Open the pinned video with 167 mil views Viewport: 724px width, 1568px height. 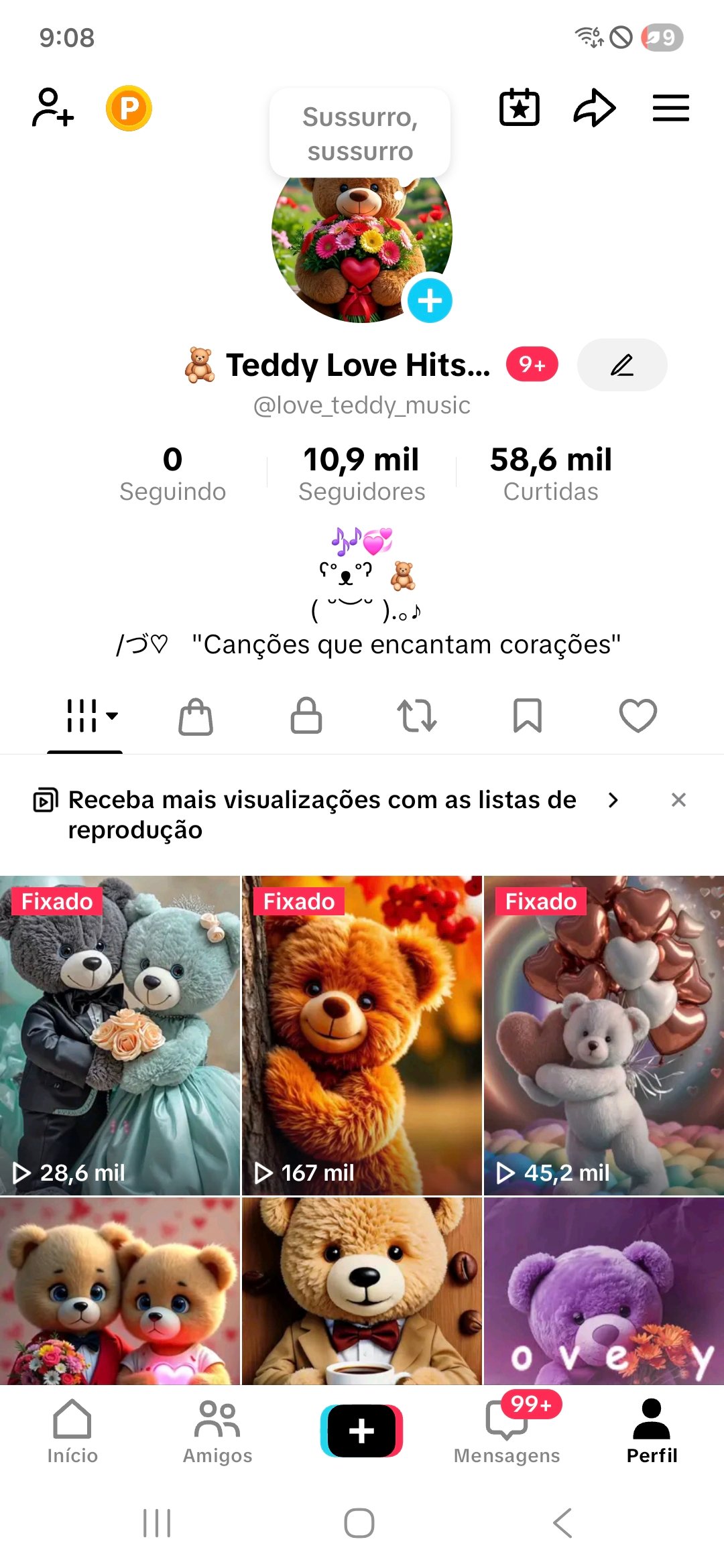click(362, 1035)
